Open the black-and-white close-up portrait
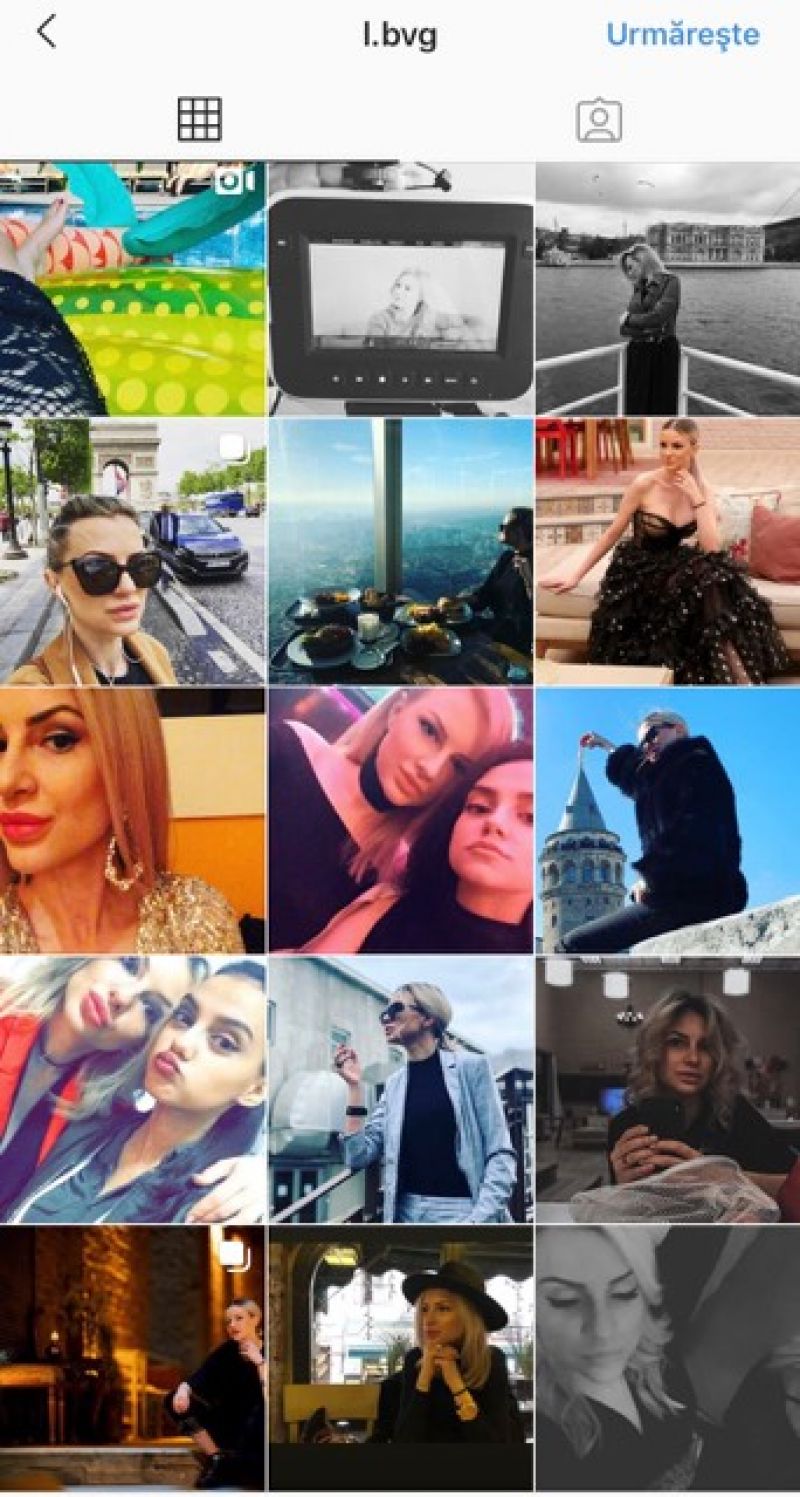The width and height of the screenshot is (800, 1497). pyautogui.click(x=668, y=1358)
